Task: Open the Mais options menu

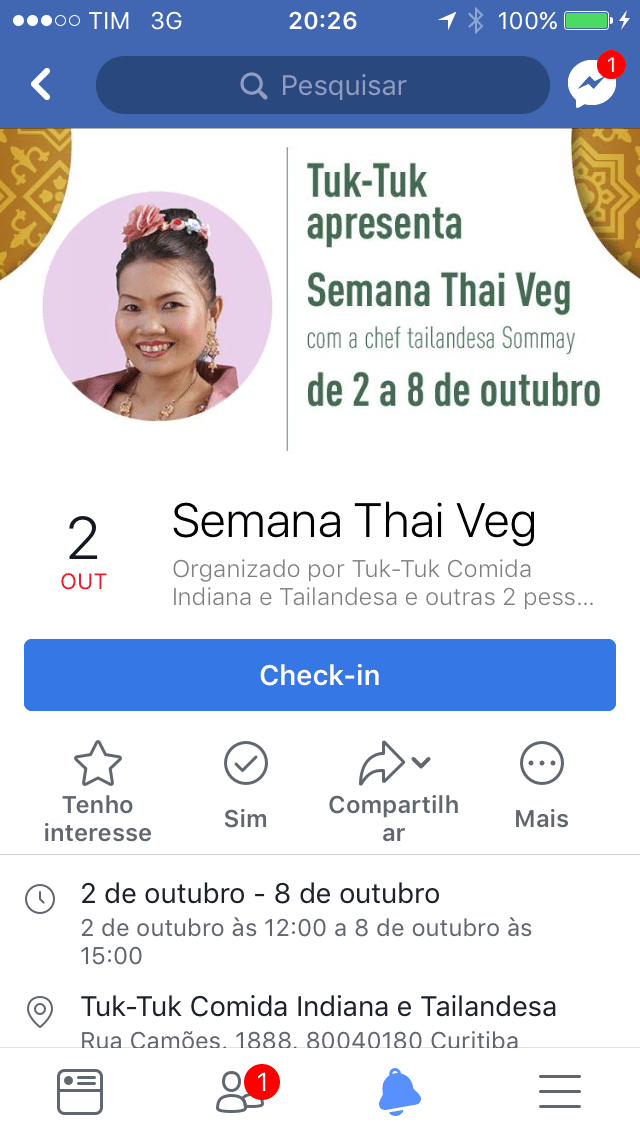Action: (x=542, y=788)
